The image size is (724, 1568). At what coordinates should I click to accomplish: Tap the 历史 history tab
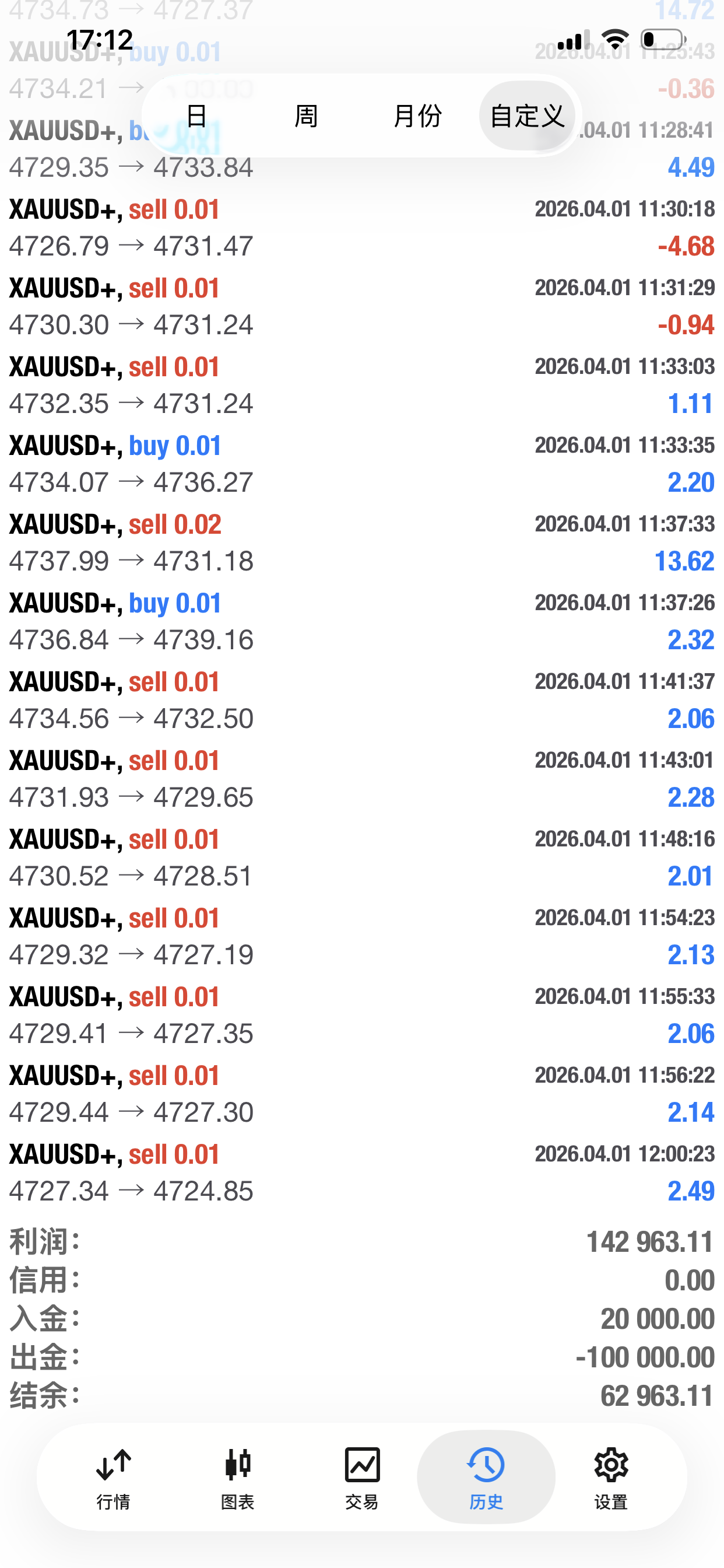coord(486,1476)
